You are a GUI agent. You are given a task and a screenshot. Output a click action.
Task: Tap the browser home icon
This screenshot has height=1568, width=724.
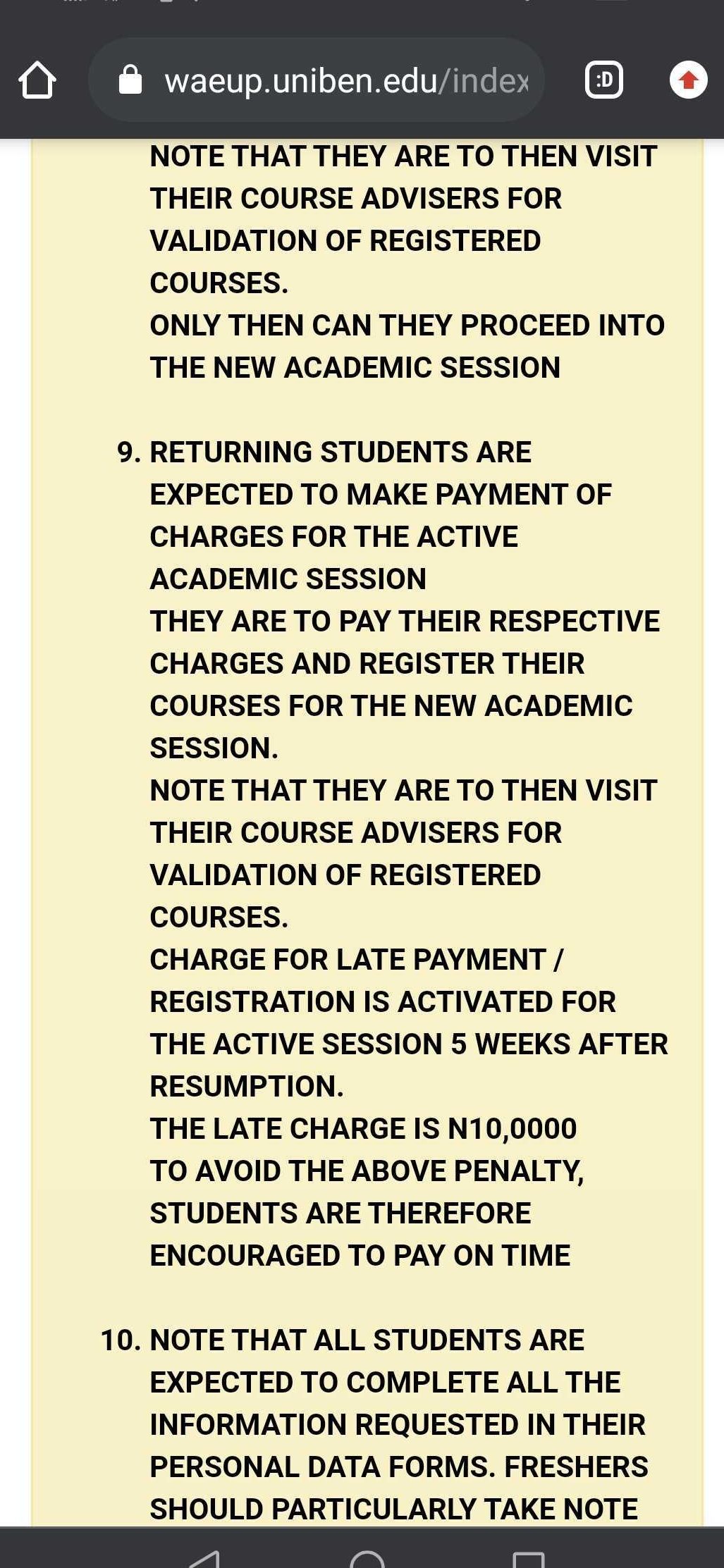(x=37, y=80)
